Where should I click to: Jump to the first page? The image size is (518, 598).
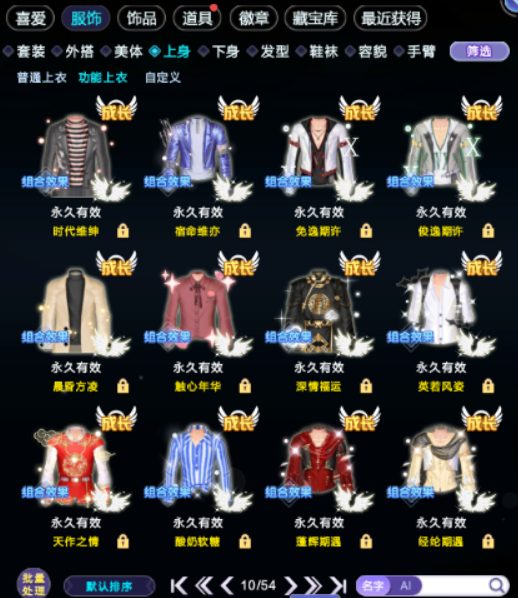point(179,585)
